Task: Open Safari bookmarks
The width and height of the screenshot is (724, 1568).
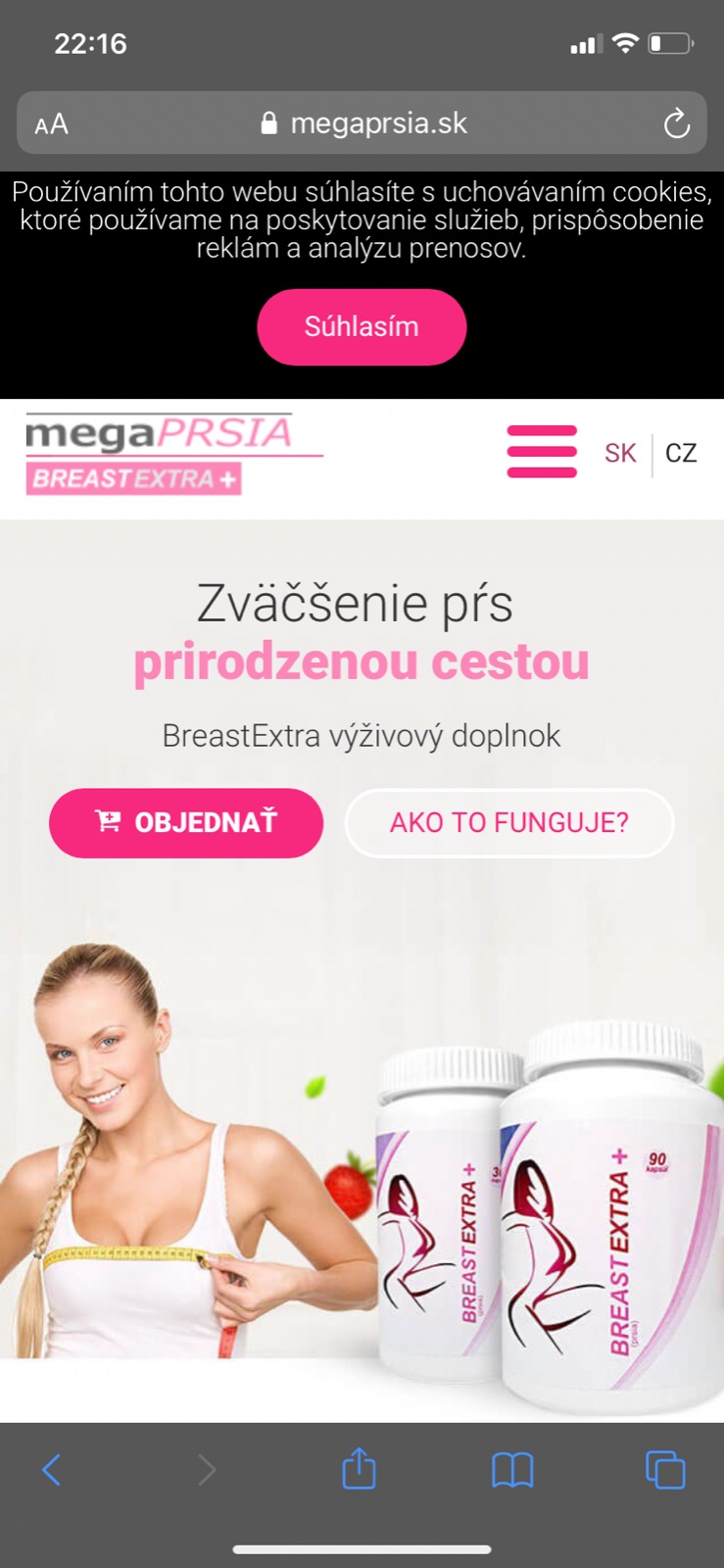Action: 512,1469
